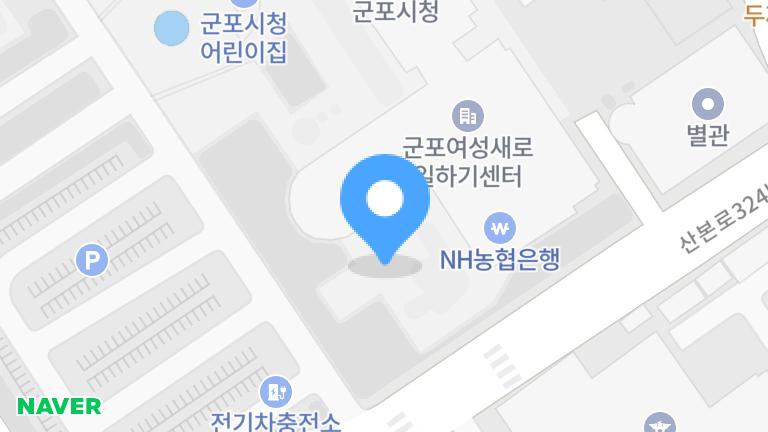Select the 군포여성새로일하기센터 building marker
The width and height of the screenshot is (768, 432).
click(466, 115)
